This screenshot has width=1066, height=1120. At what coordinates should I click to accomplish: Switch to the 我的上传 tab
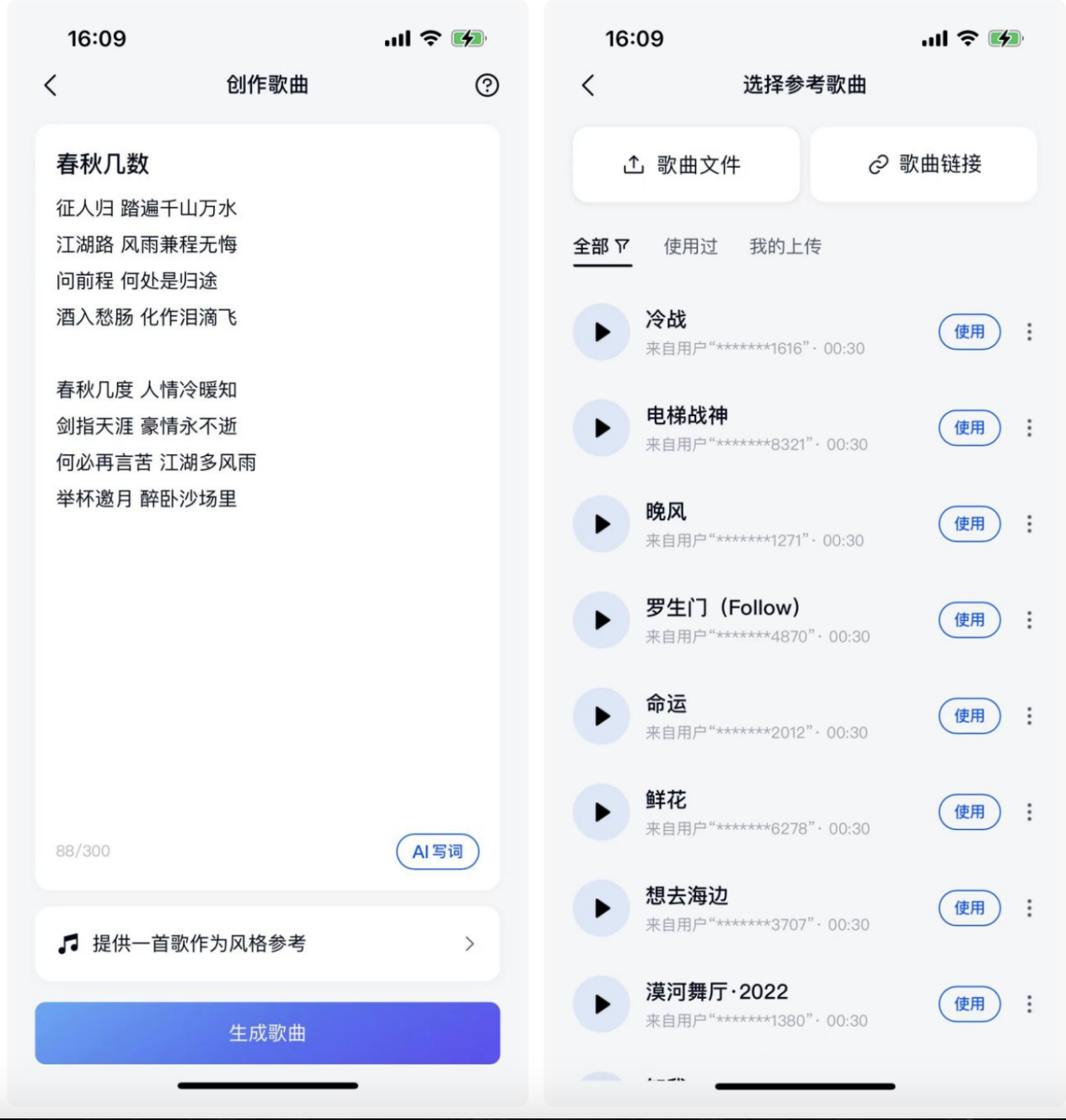[785, 246]
